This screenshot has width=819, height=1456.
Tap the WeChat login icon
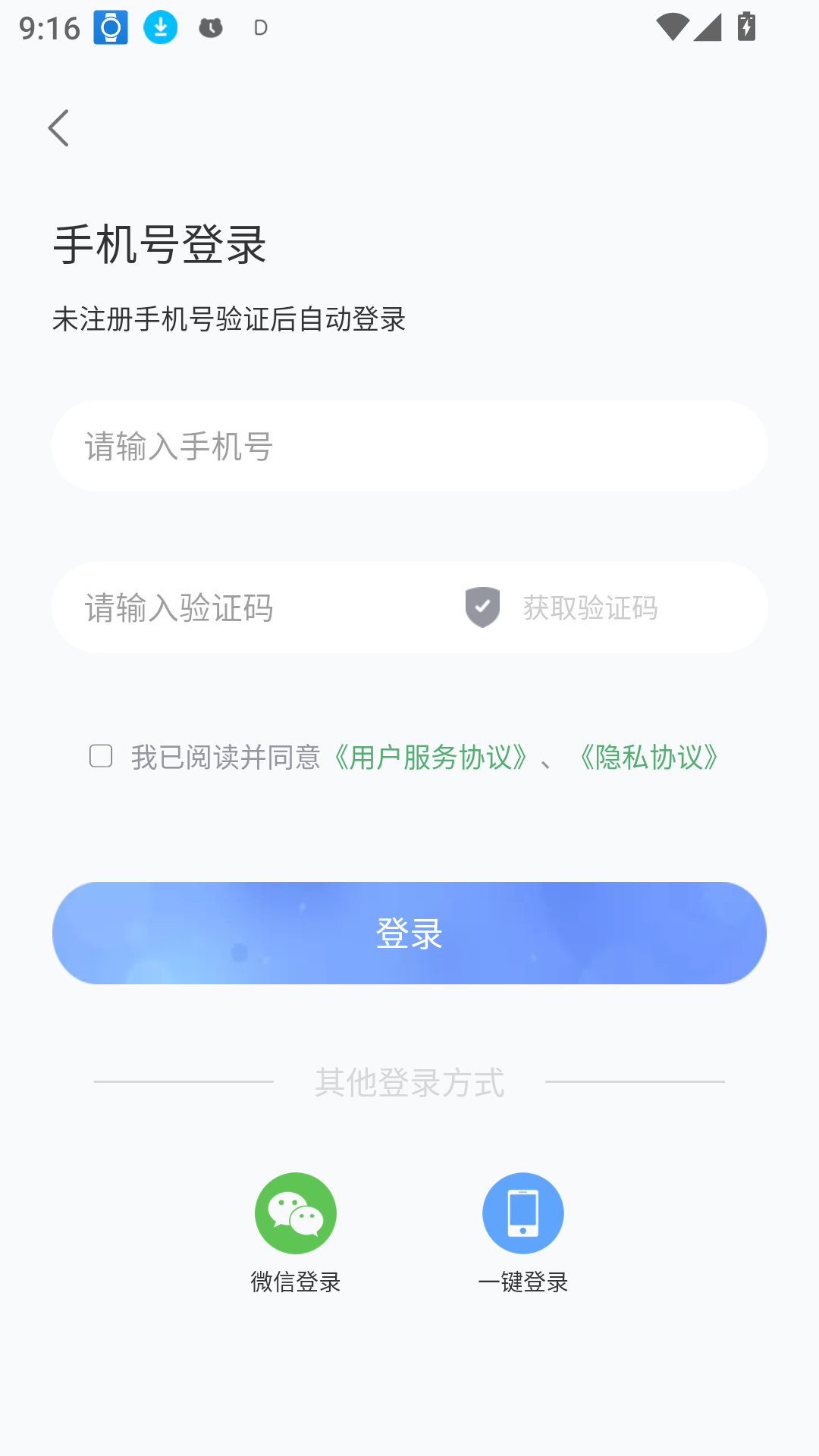click(296, 1212)
